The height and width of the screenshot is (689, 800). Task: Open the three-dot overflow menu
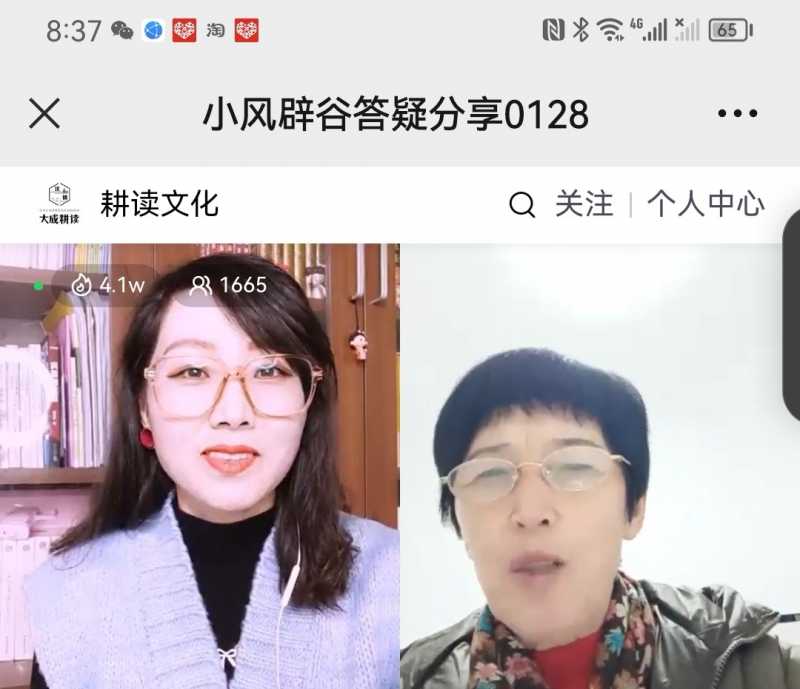737,114
